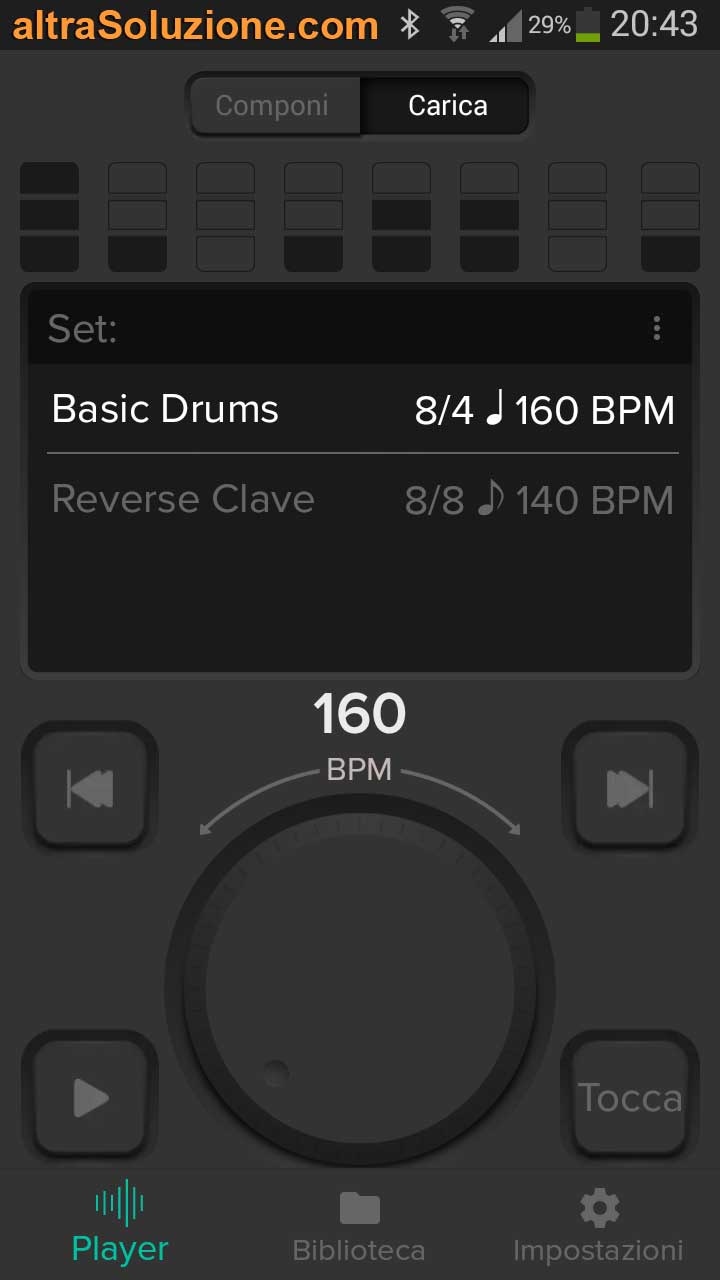
Task: Load the Basic Drums pattern
Action: [362, 410]
